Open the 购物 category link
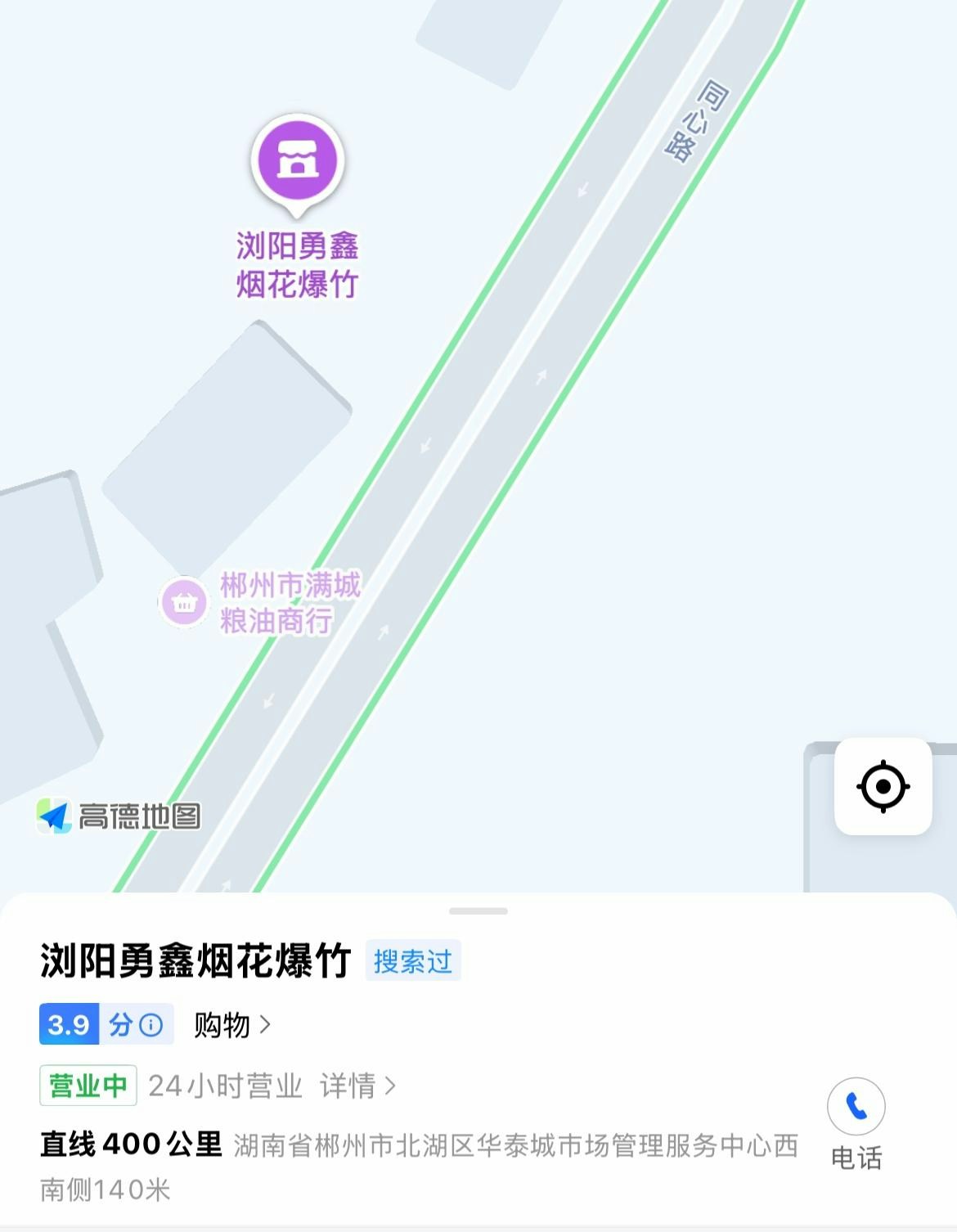Screen dimensions: 957x1232 pyautogui.click(x=231, y=1024)
